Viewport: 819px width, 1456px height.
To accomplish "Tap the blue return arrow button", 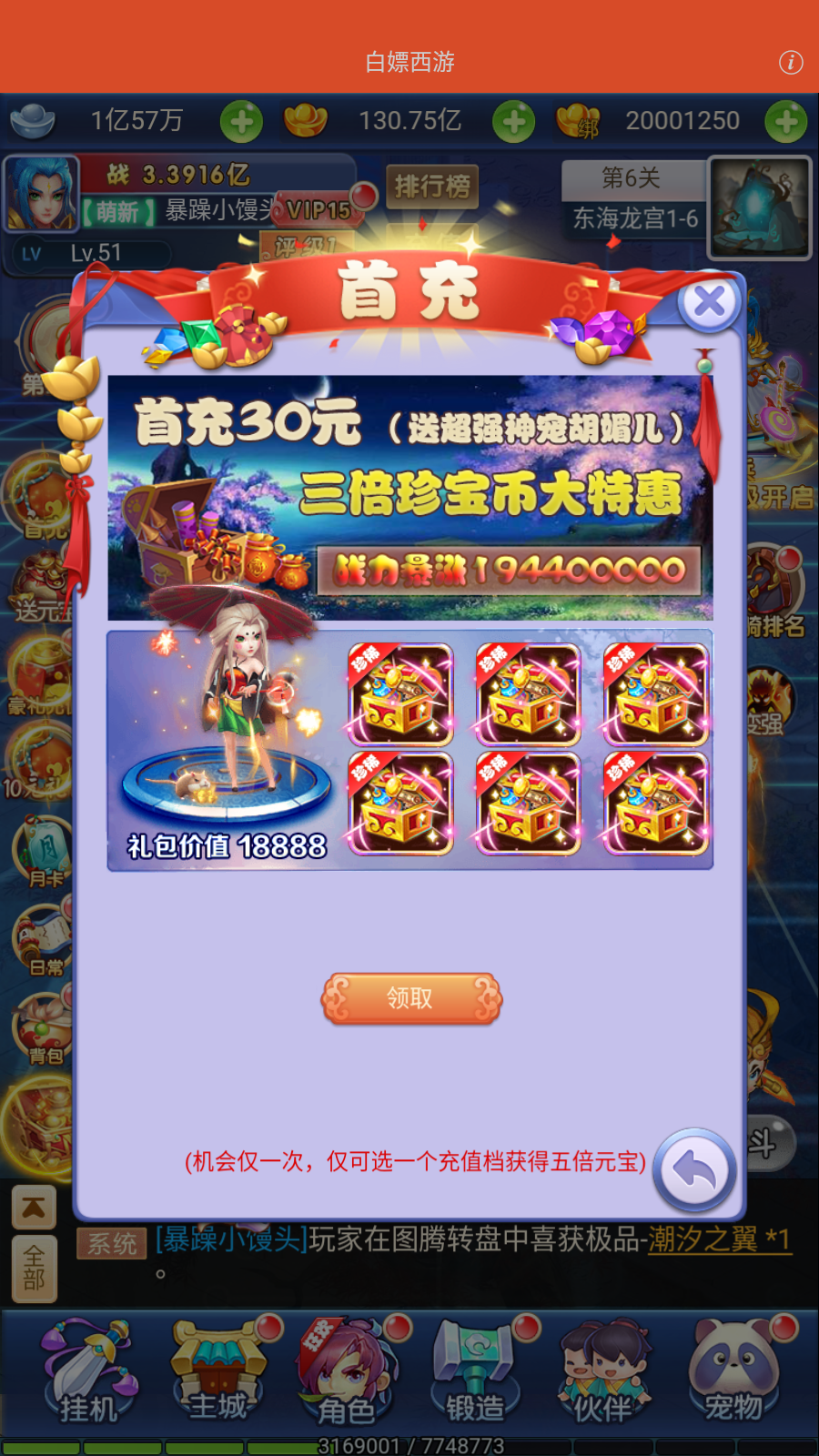I will pos(694,1169).
